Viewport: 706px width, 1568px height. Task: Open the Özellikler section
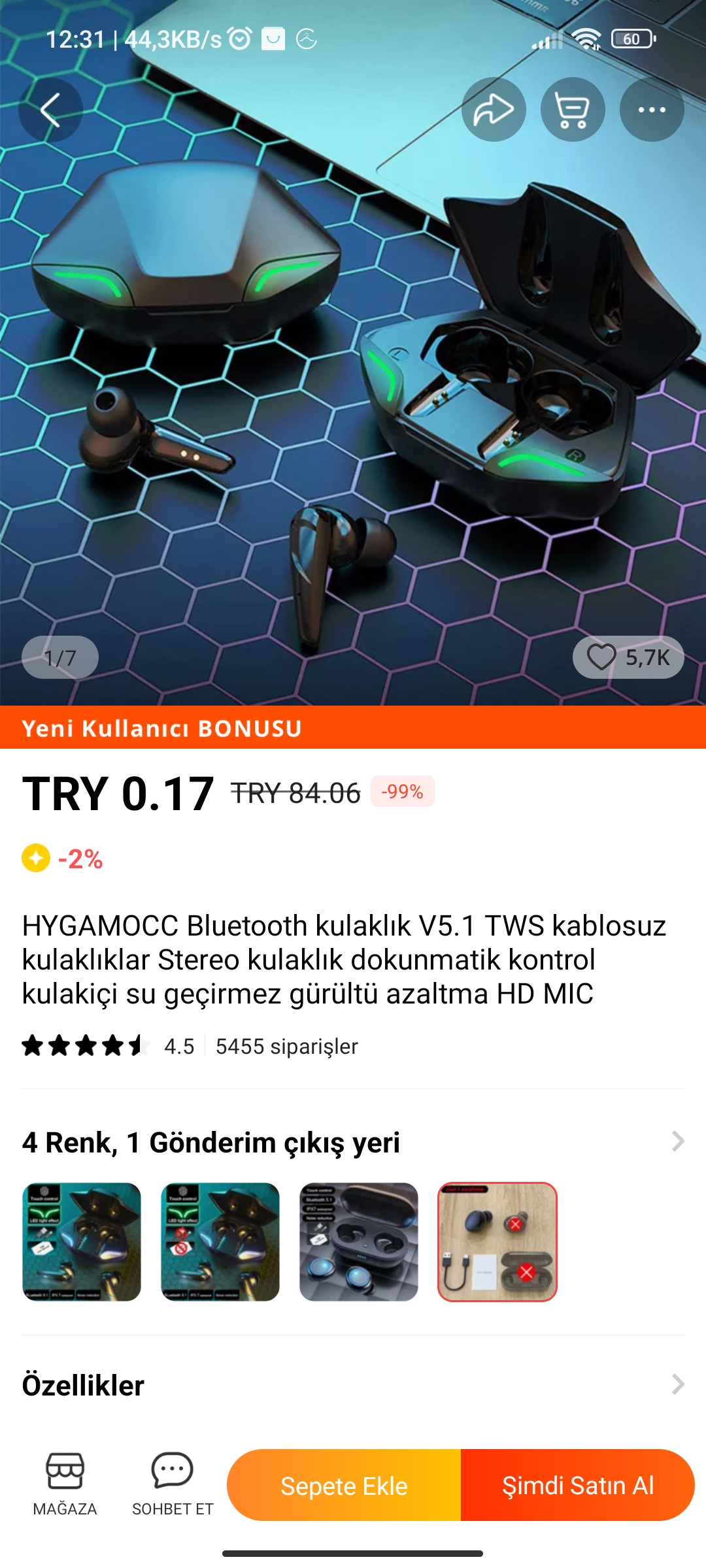[353, 1385]
